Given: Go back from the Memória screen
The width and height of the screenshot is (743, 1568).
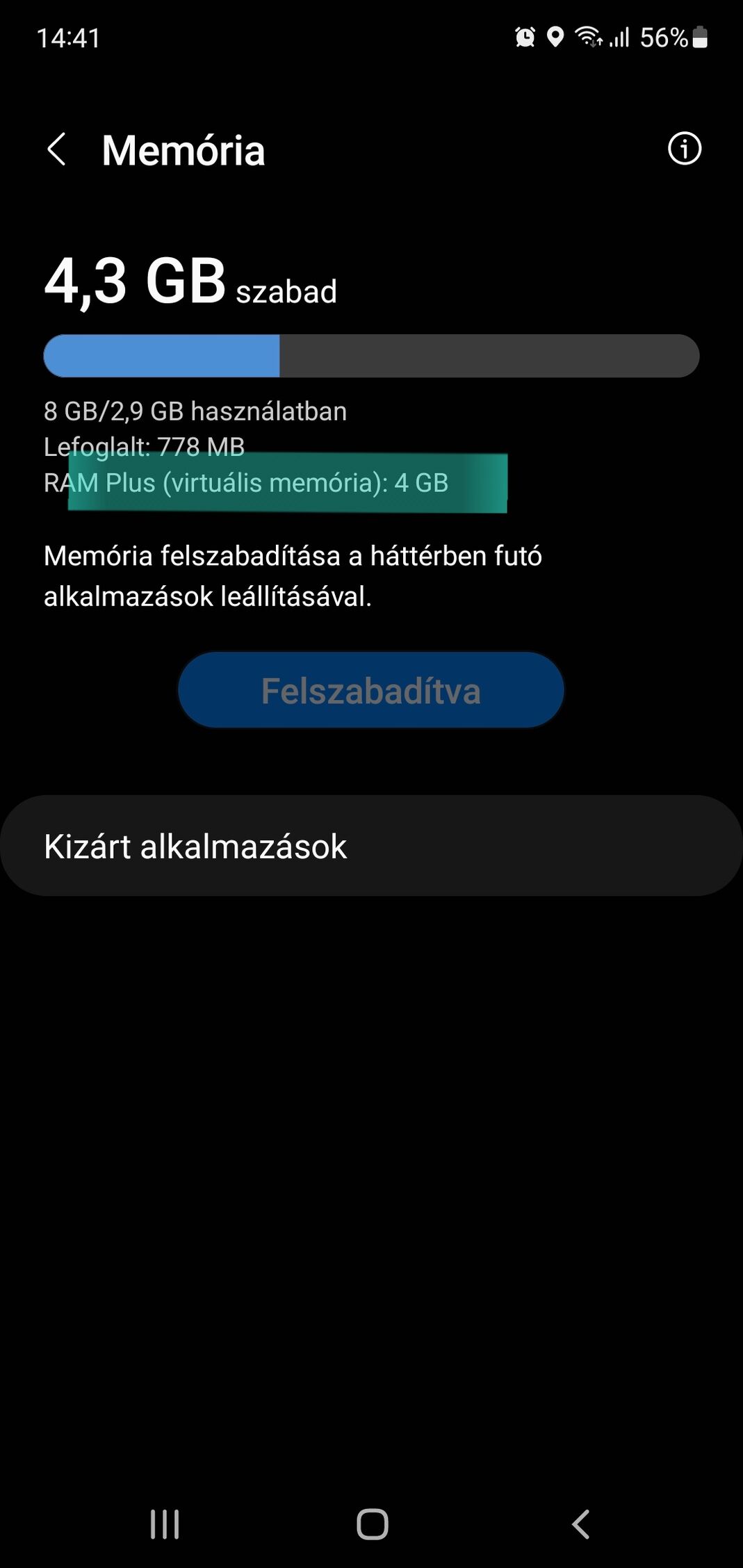Looking at the screenshot, I should 56,149.
